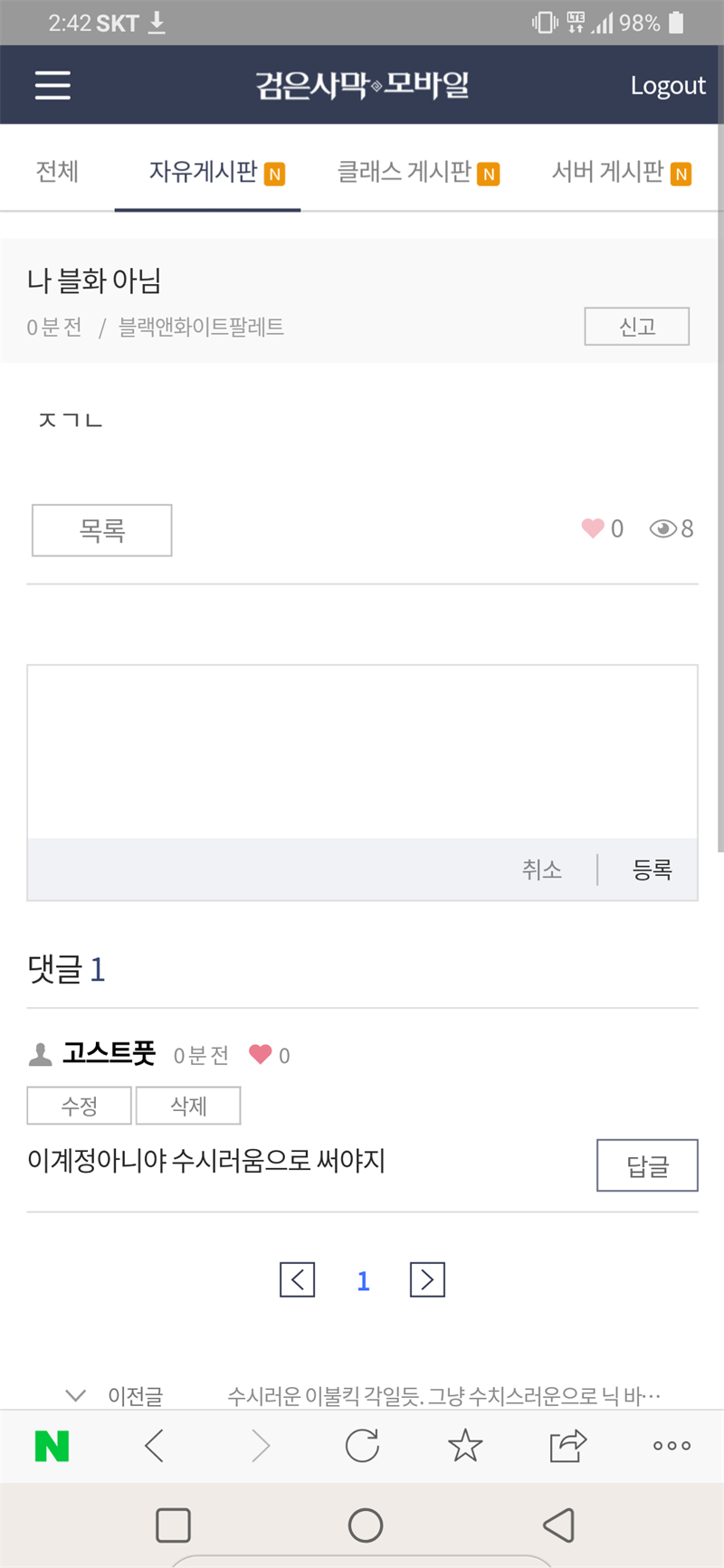This screenshot has width=724, height=1568.
Task: Reload the page in the browser toolbar
Action: (x=362, y=1446)
